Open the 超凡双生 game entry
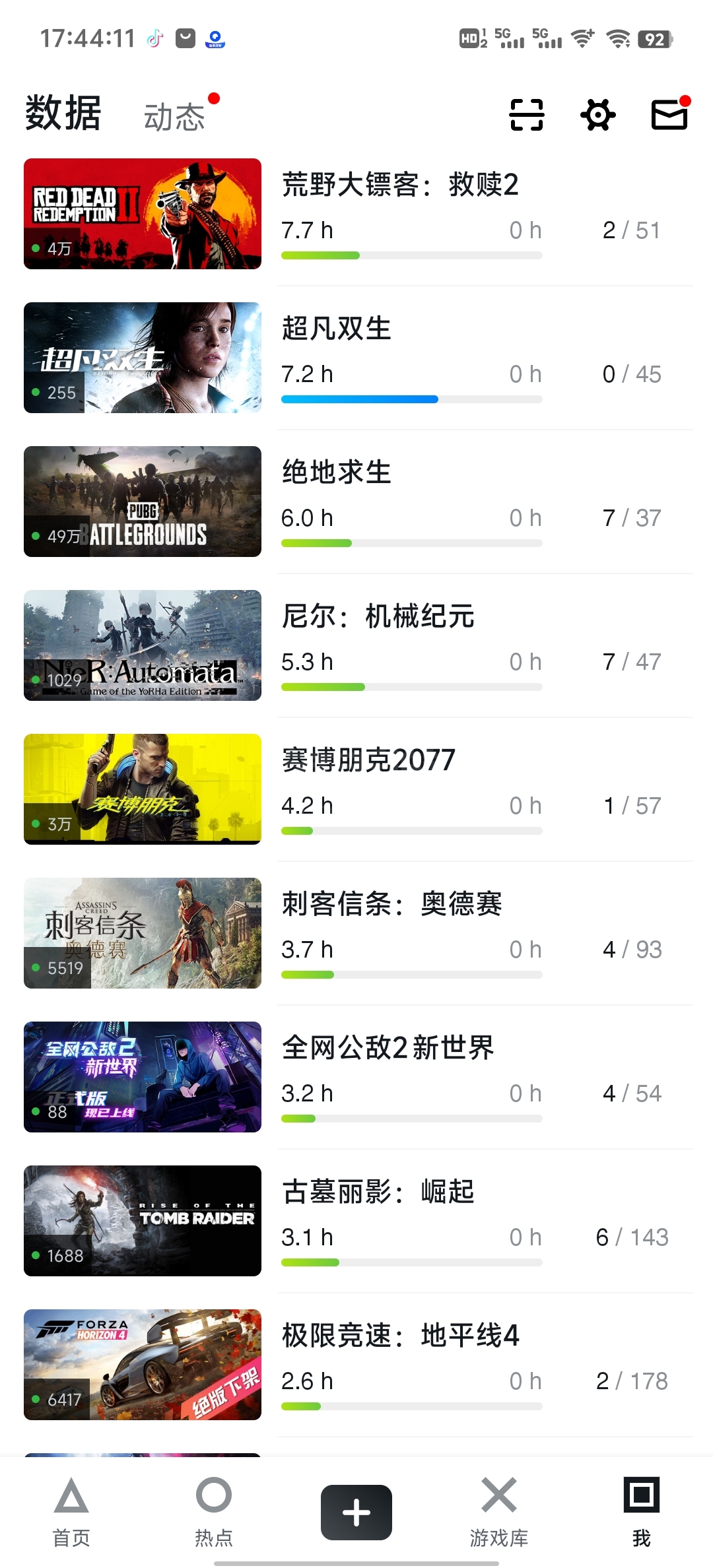Screen dimensions: 713x1568 [358, 358]
